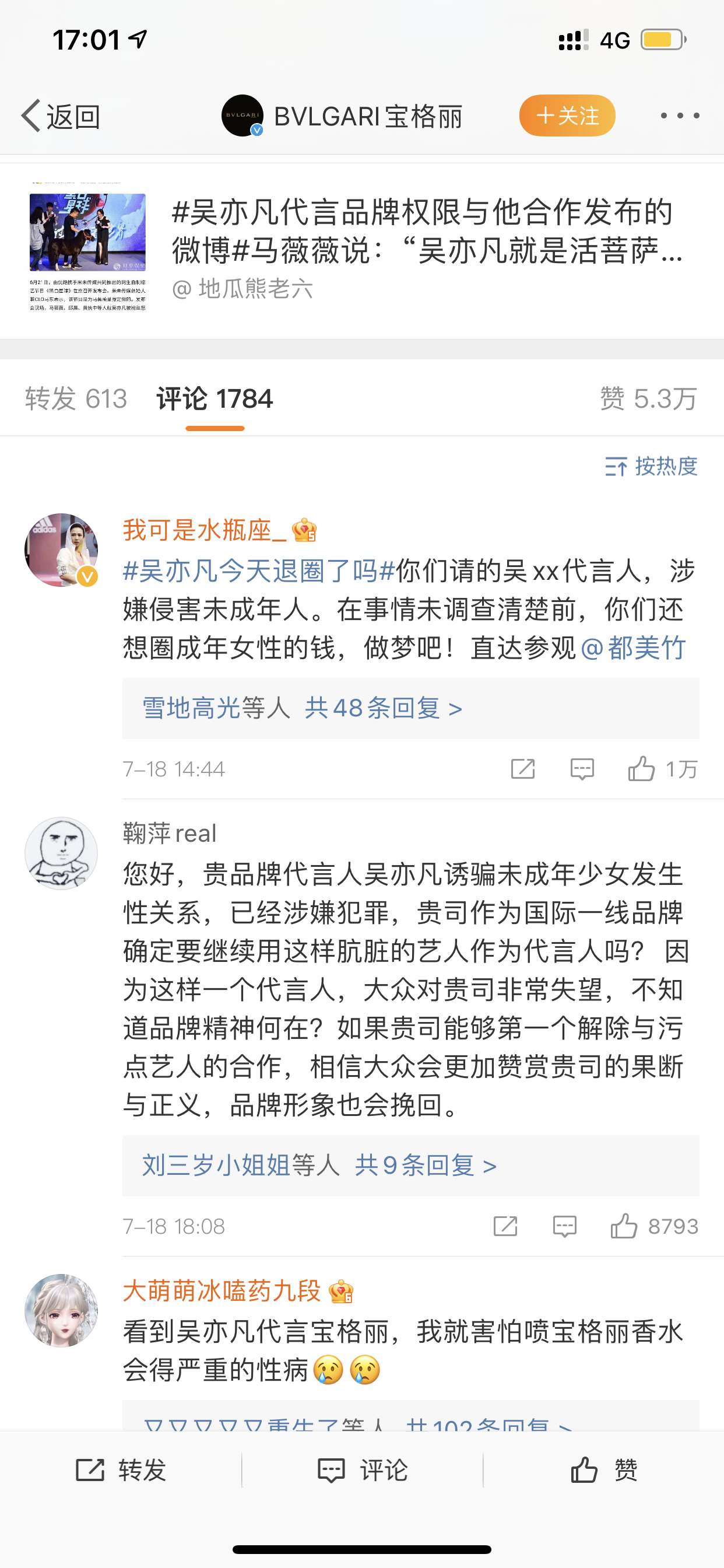The width and height of the screenshot is (724, 1568).
Task: Follow BVLGARI宝格丽 with 关注 button
Action: [x=567, y=116]
